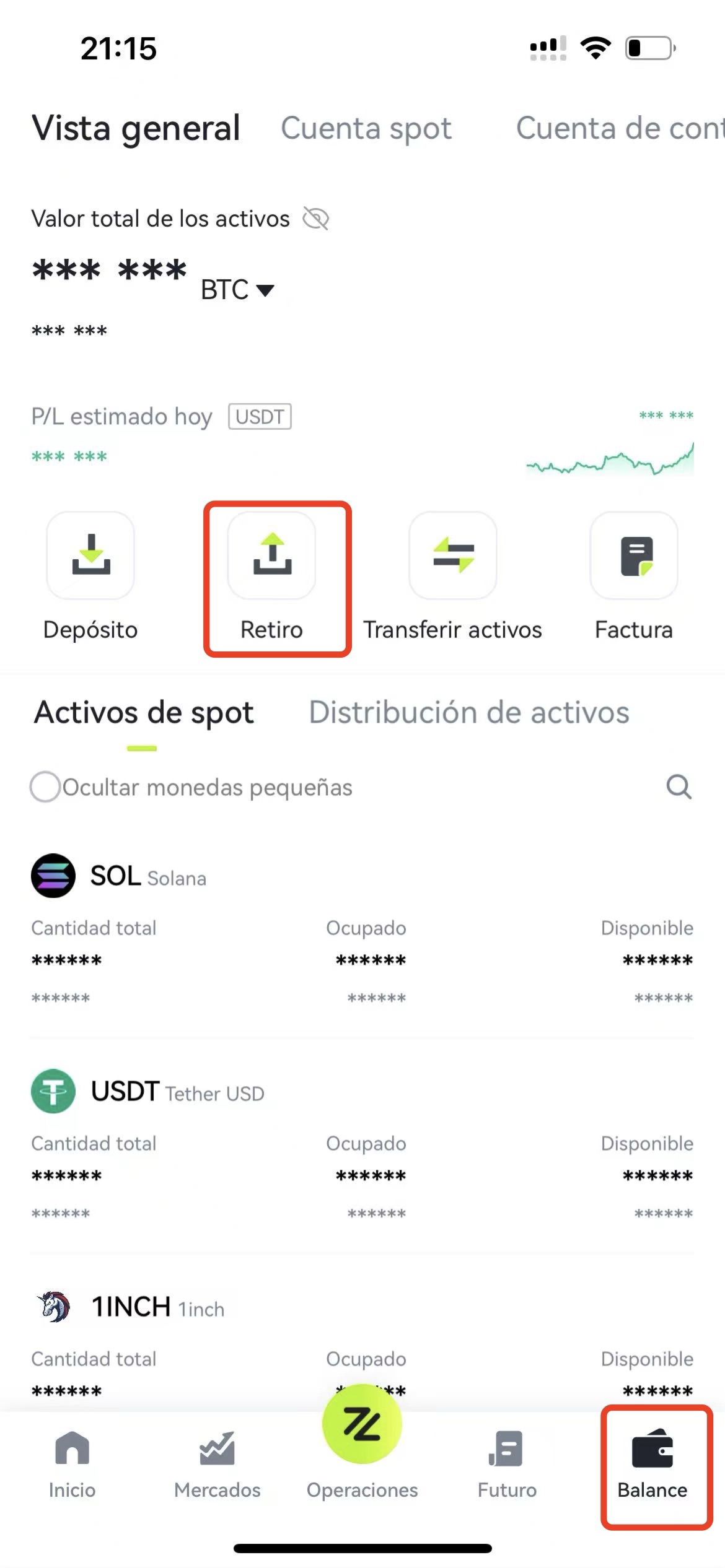Open the Retiro withdrawal option
The height and width of the screenshot is (1568, 725).
[271, 577]
